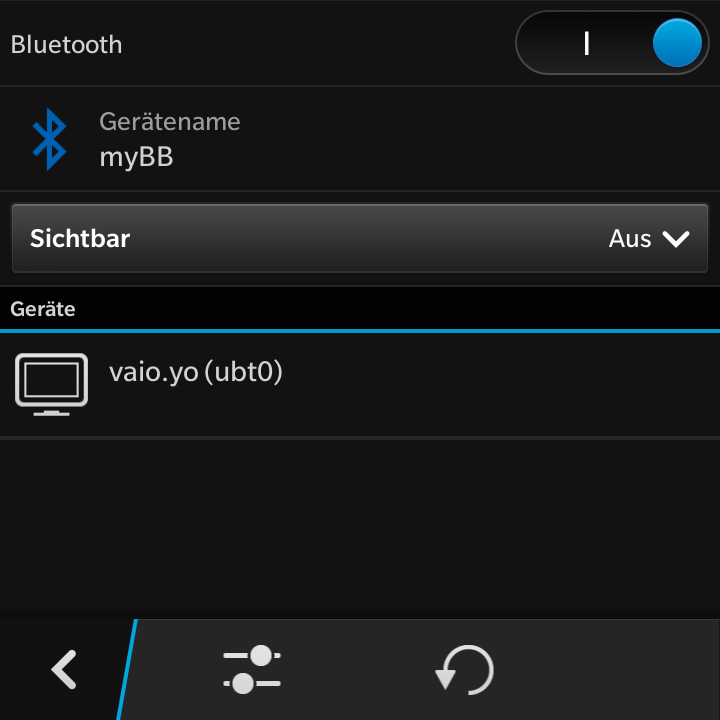Expand the Sichtbar dropdown
Screen dimensions: 720x720
pos(360,238)
